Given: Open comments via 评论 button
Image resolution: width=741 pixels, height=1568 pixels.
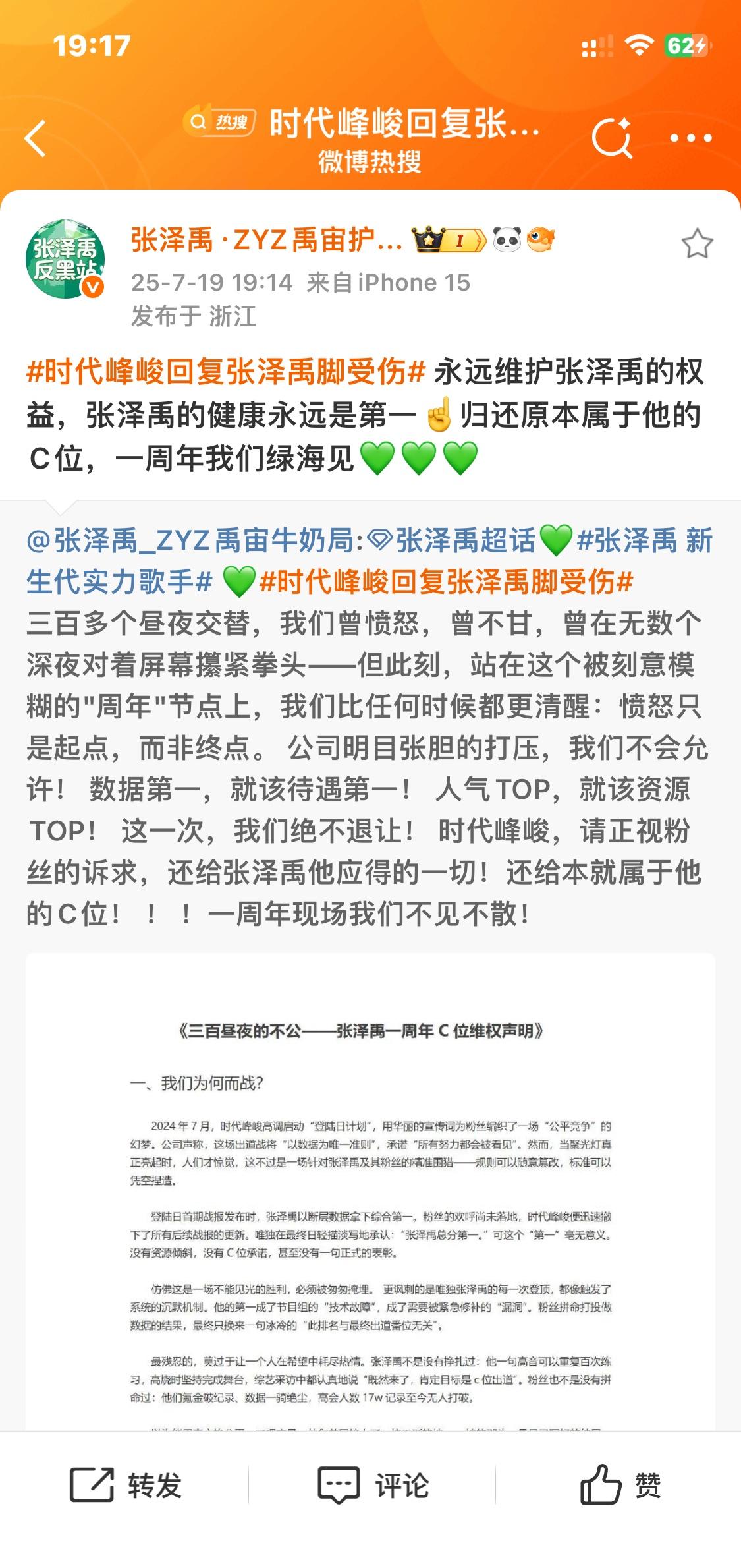Looking at the screenshot, I should (373, 1485).
